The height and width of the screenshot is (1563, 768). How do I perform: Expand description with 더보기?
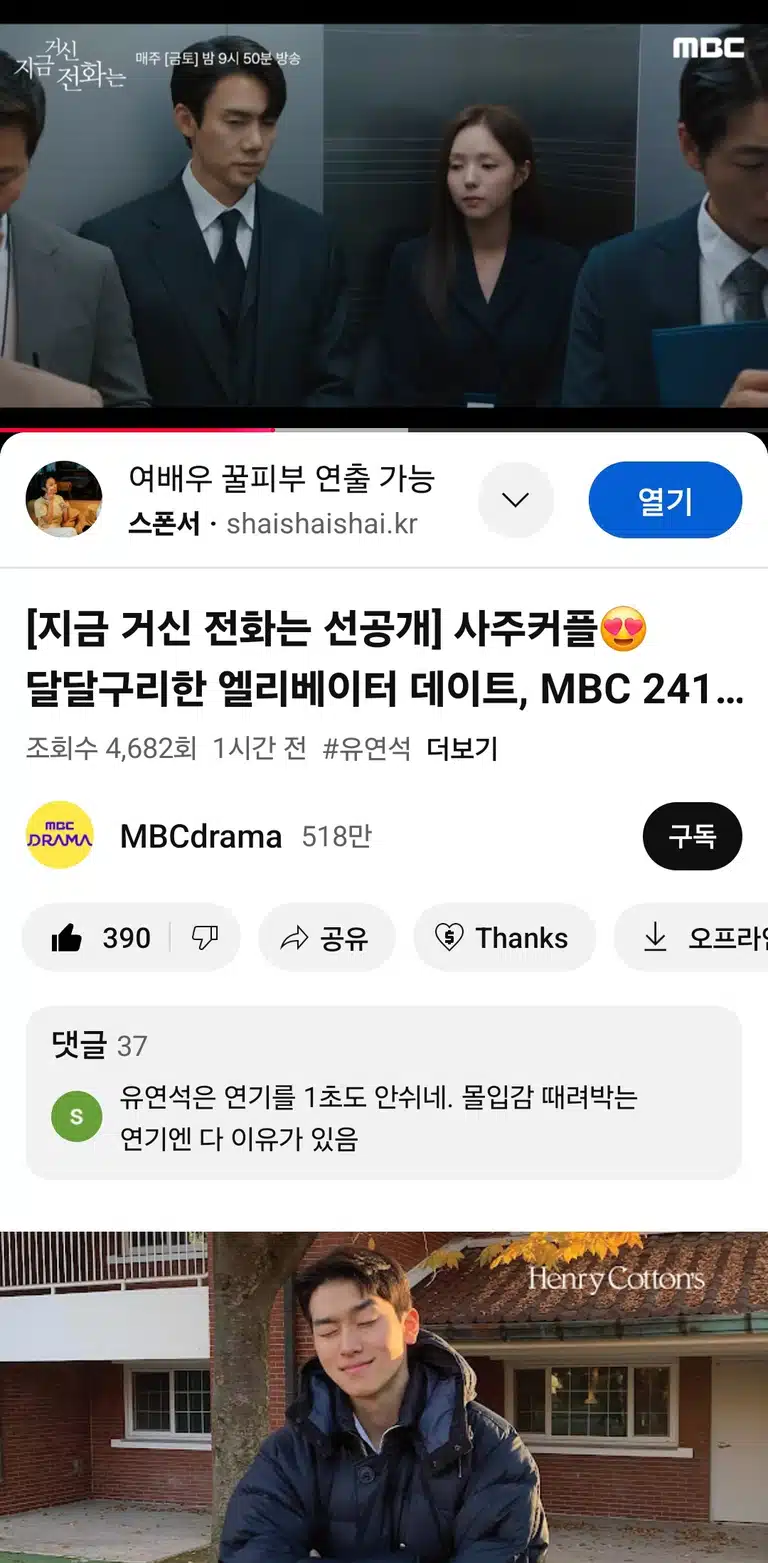pos(462,748)
